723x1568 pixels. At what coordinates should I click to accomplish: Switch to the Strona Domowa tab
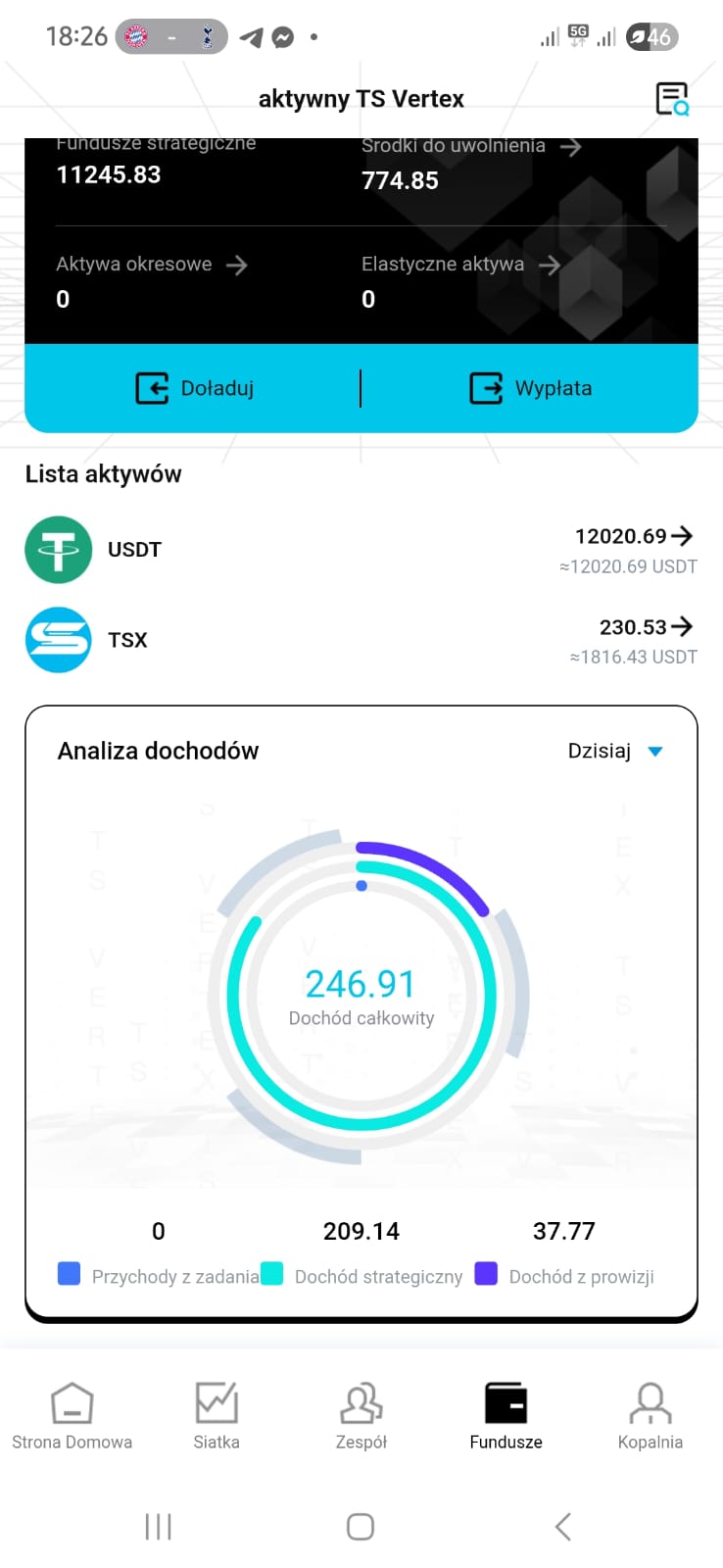[72, 1415]
